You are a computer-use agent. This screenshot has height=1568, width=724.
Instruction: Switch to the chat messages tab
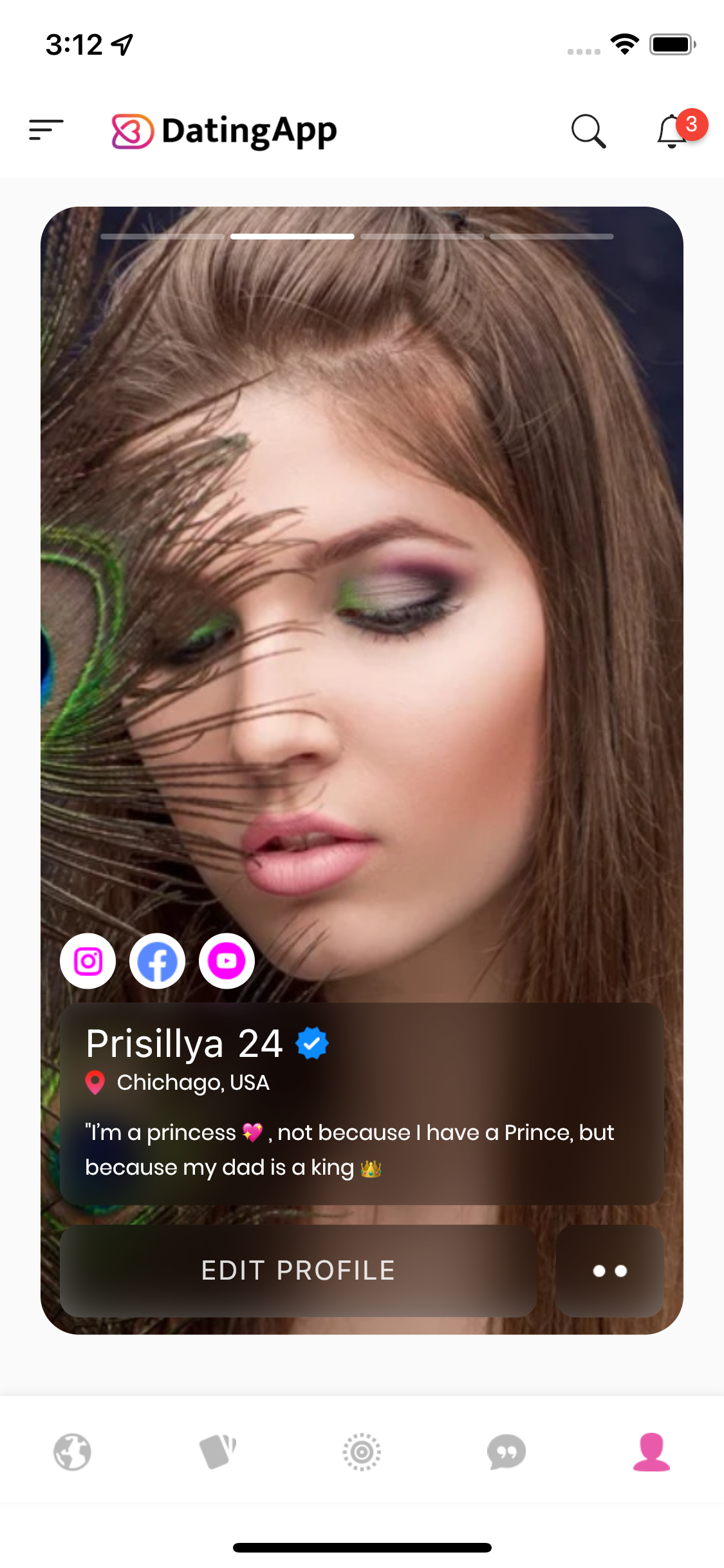coord(506,1452)
